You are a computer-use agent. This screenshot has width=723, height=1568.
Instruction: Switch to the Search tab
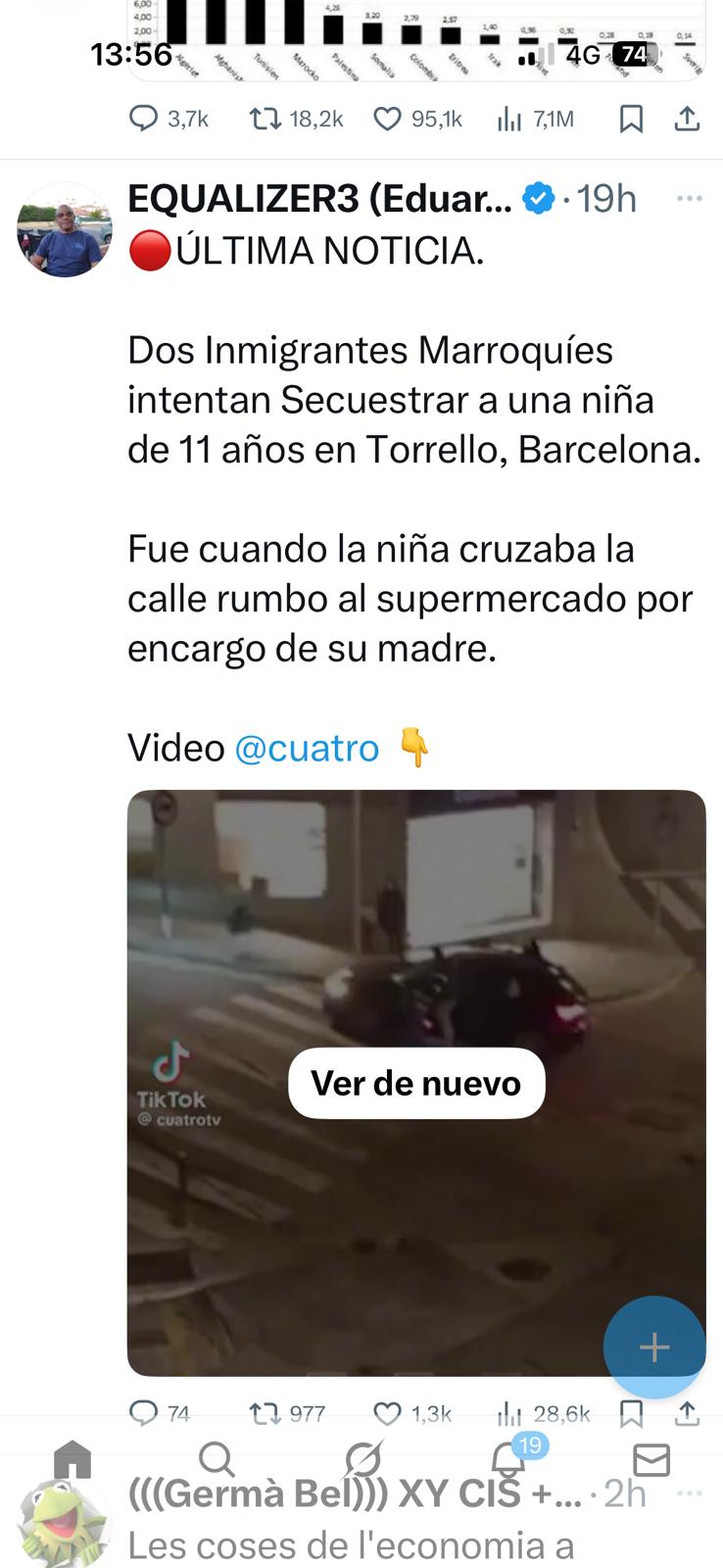[x=217, y=1460]
